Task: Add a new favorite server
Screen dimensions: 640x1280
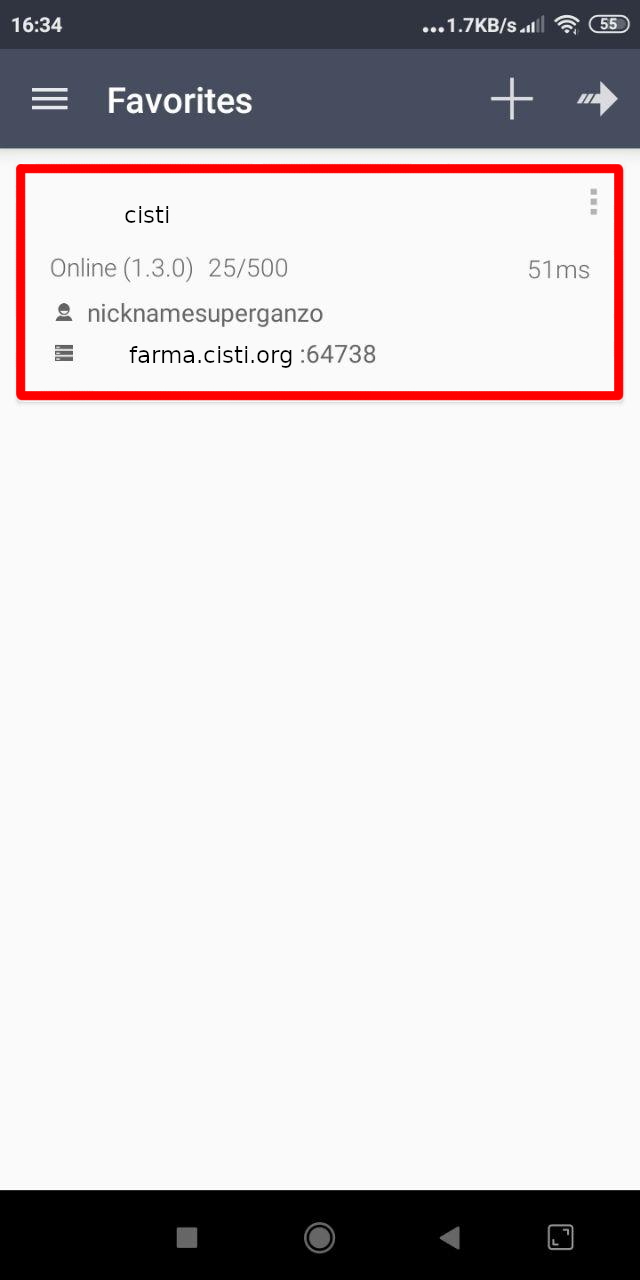Action: [511, 100]
